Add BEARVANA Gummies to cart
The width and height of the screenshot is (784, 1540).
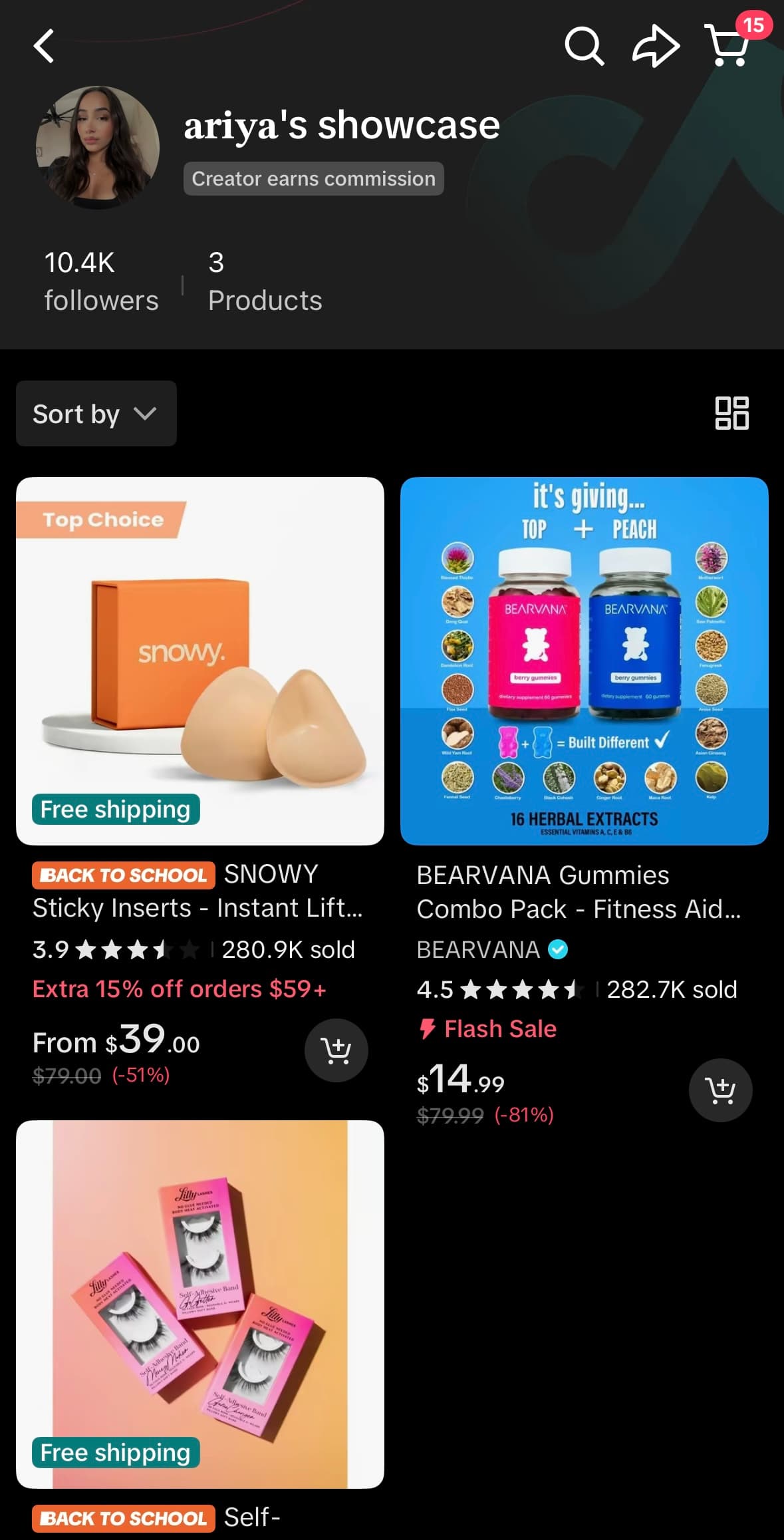720,1090
